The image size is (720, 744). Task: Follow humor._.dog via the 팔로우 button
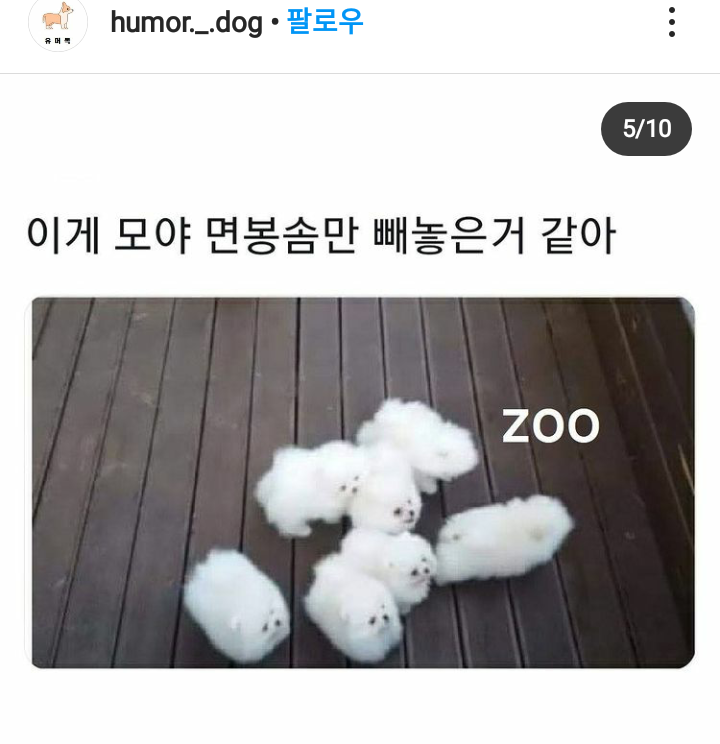[325, 21]
